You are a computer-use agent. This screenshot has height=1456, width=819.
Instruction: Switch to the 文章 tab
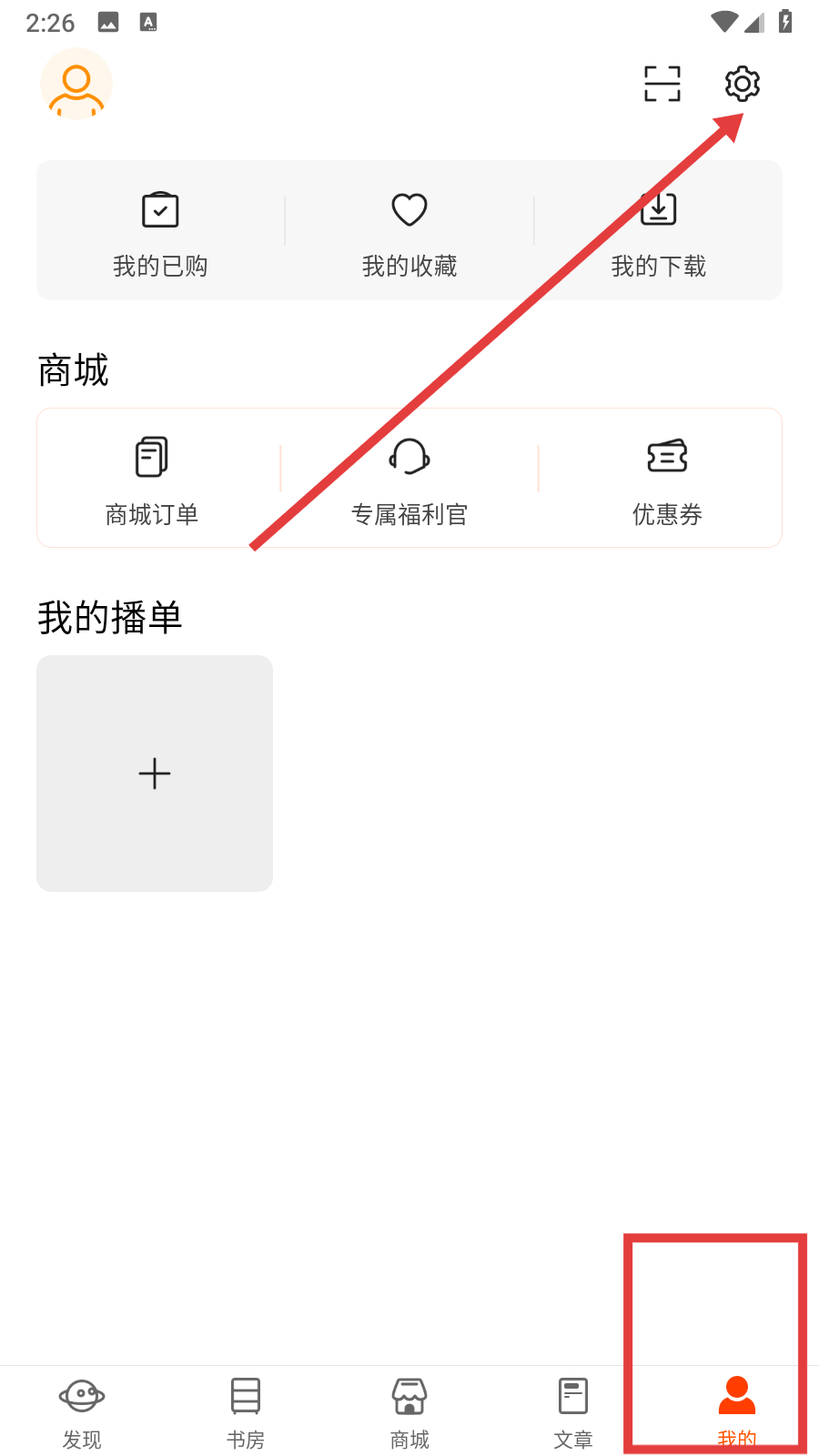coord(573,1410)
